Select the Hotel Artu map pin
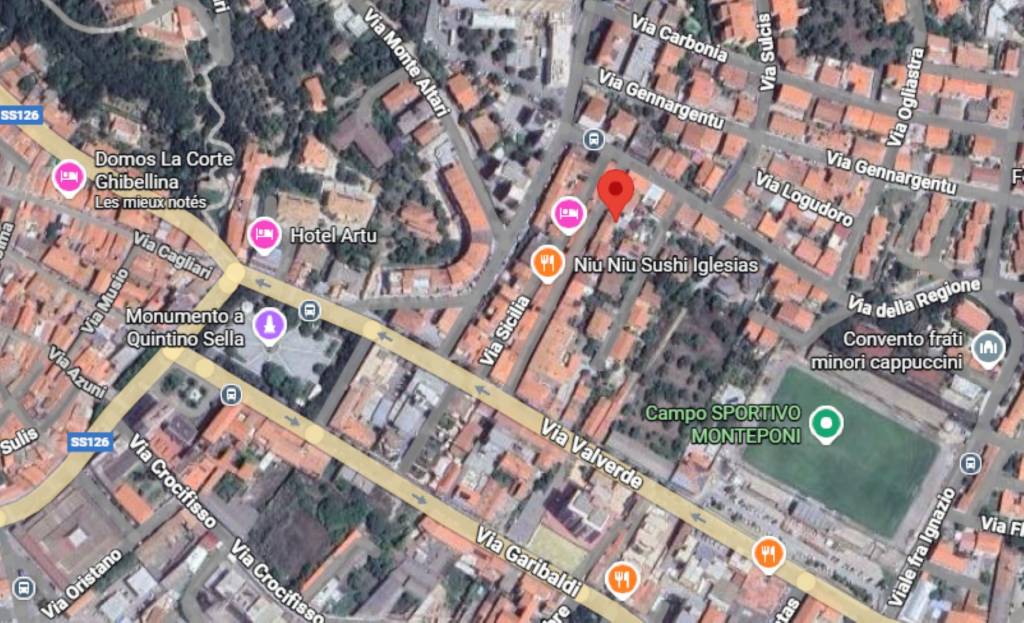This screenshot has width=1024, height=623. (264, 234)
